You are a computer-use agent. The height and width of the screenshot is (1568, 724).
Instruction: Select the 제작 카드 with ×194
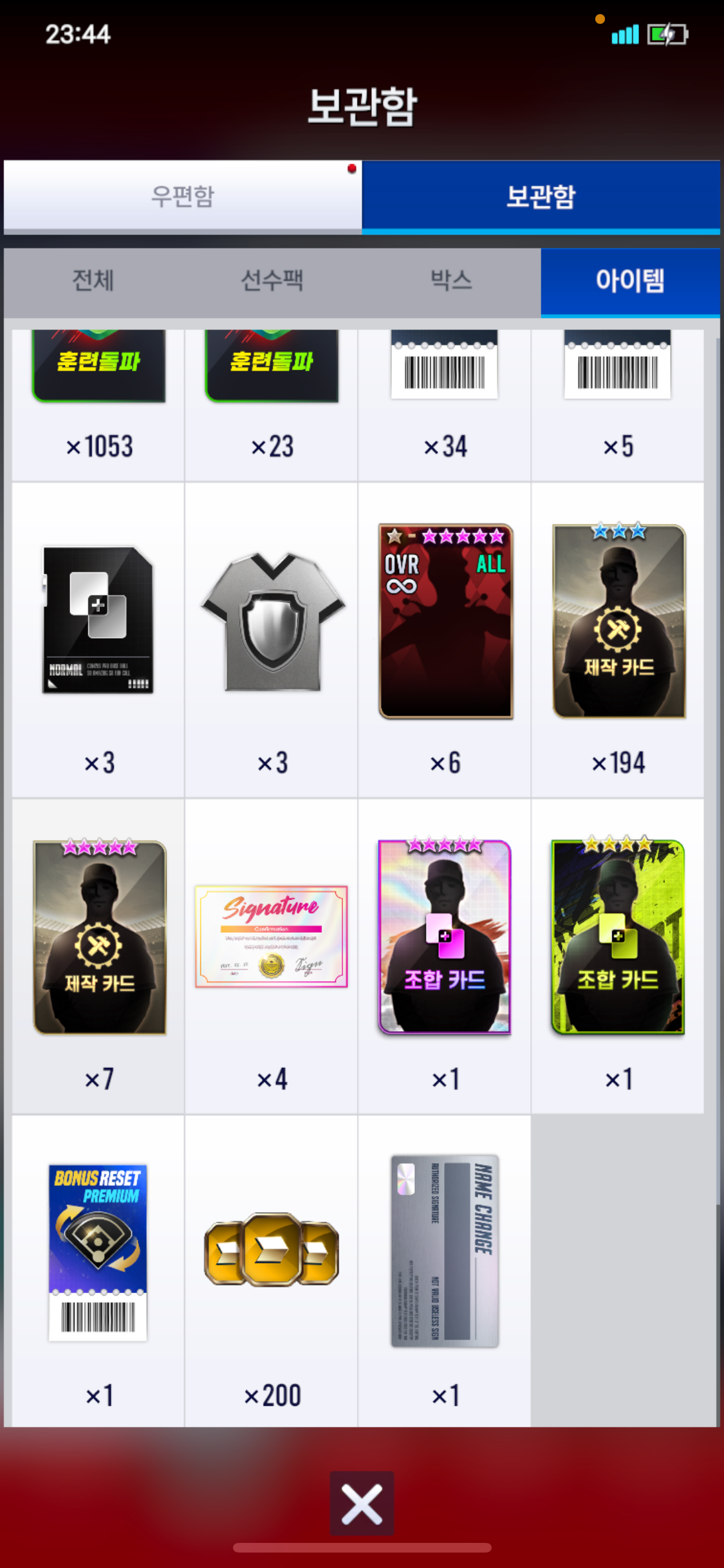(x=618, y=622)
